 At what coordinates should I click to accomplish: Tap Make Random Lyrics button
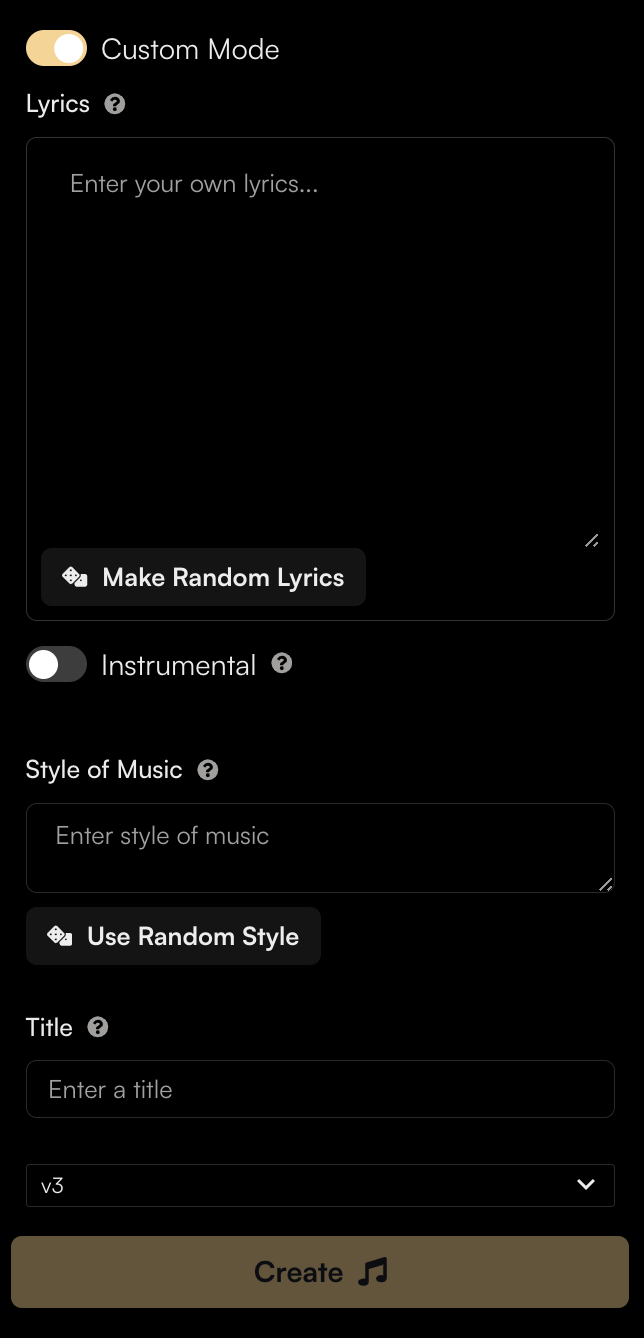tap(203, 577)
